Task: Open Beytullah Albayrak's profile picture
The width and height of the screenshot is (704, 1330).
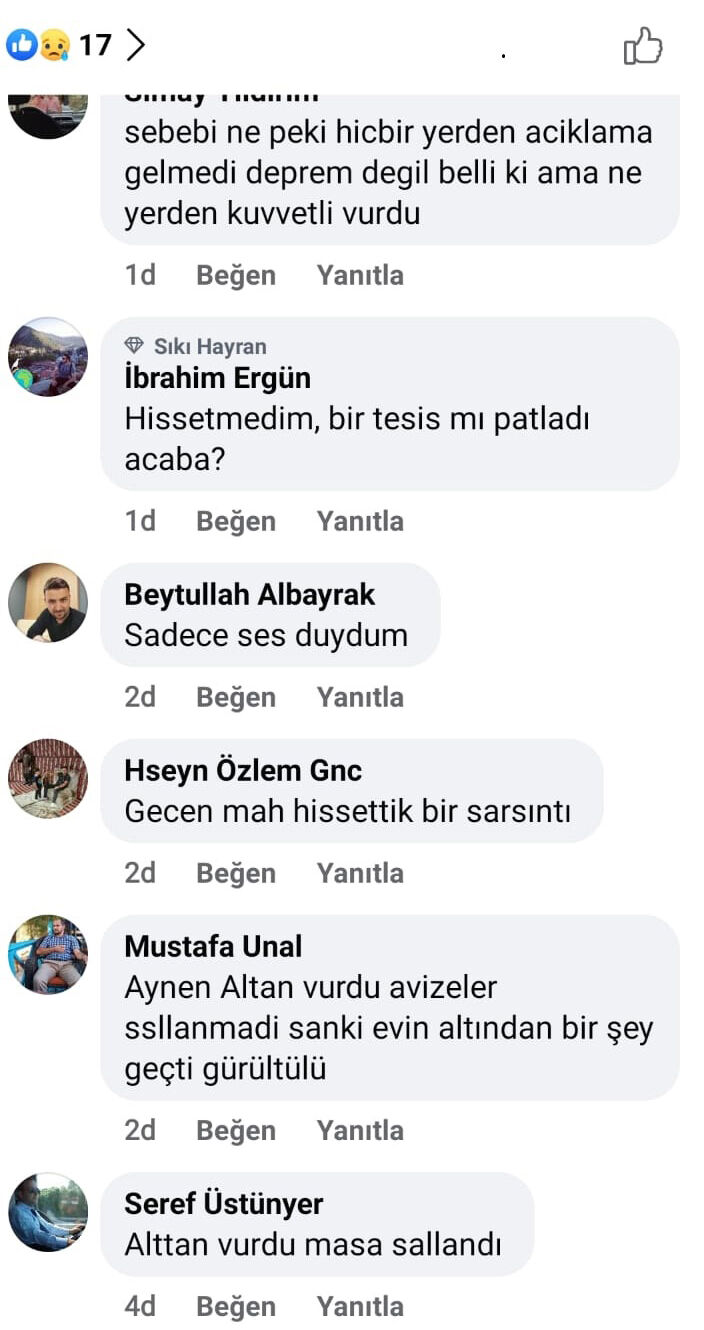Action: [x=47, y=602]
